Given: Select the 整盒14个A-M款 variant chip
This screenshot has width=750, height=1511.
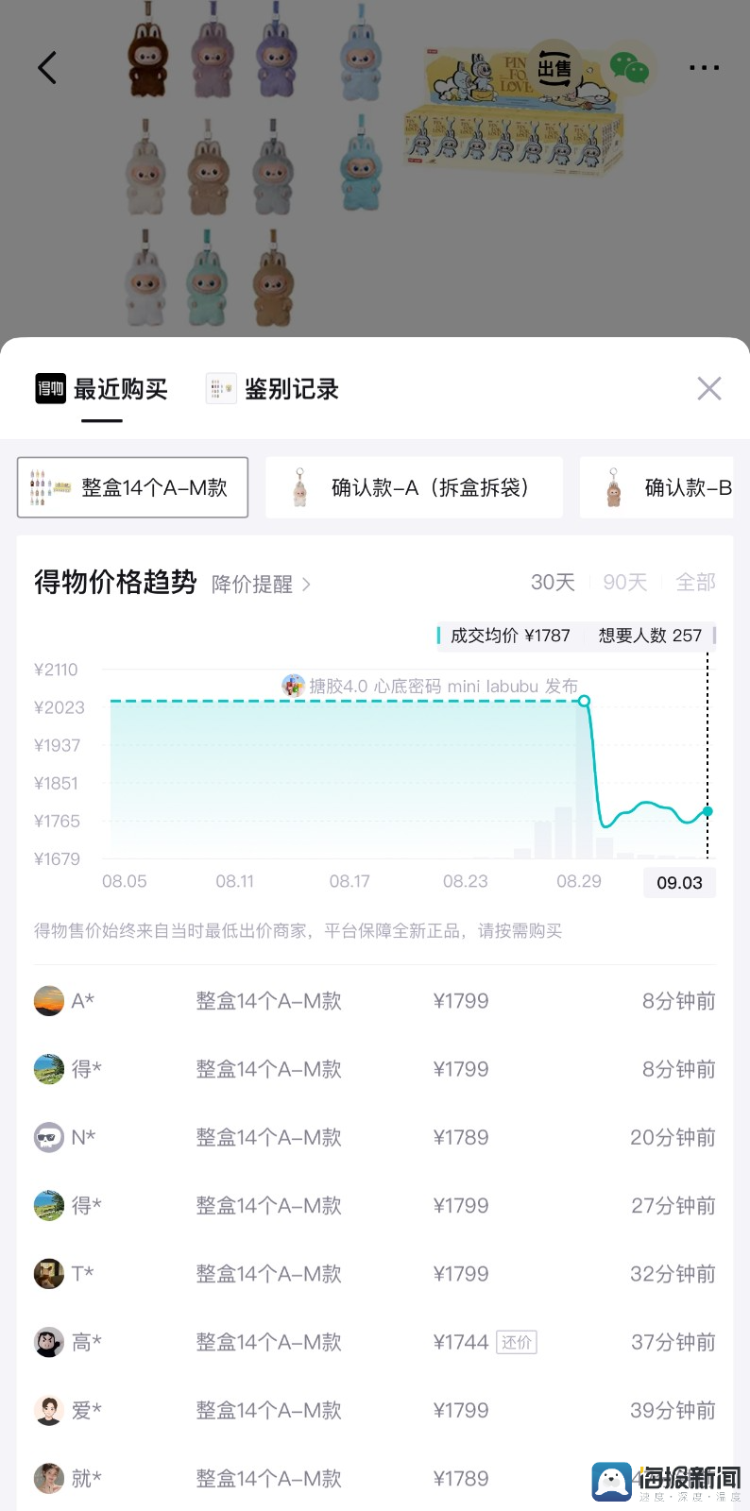Looking at the screenshot, I should click(x=132, y=488).
